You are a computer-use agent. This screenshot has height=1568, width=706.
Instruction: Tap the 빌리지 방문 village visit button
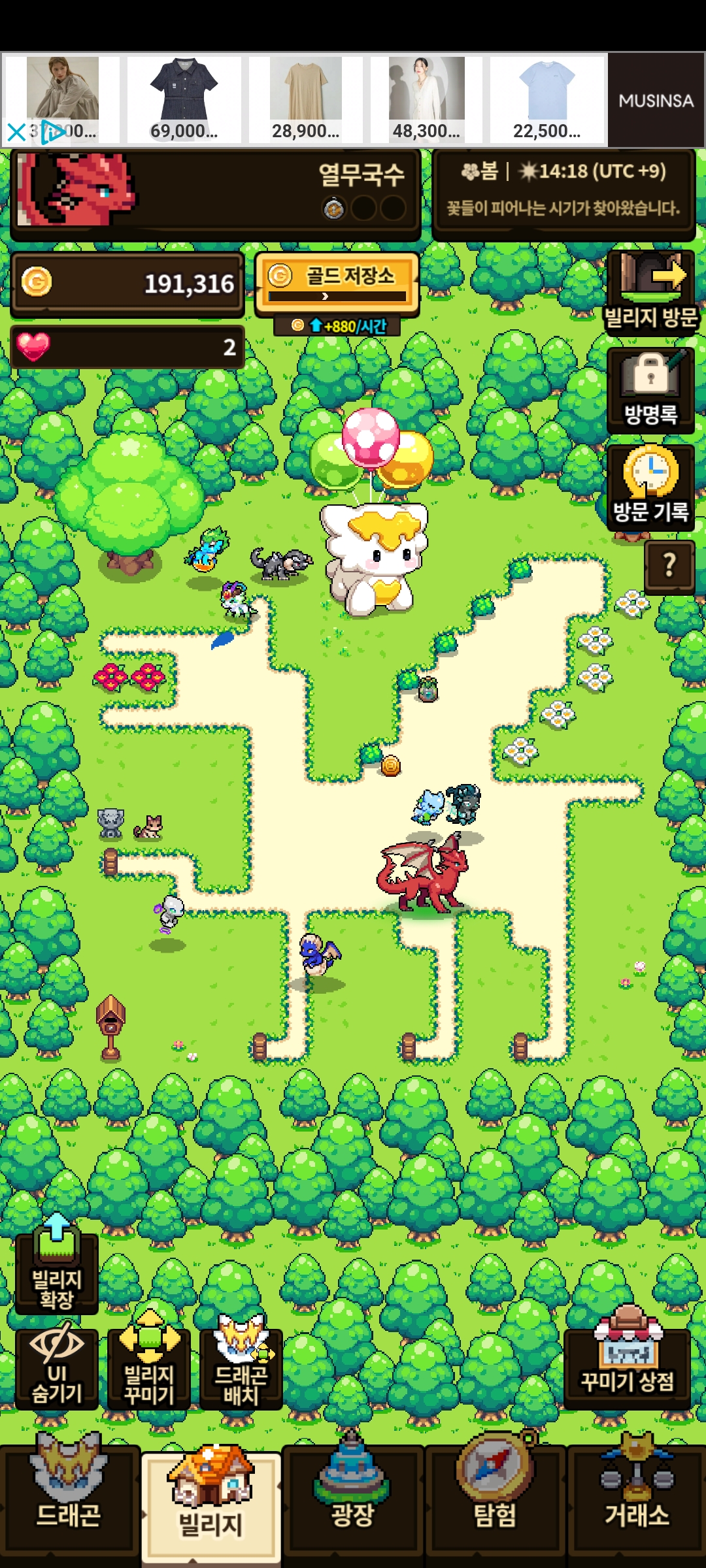[650, 292]
